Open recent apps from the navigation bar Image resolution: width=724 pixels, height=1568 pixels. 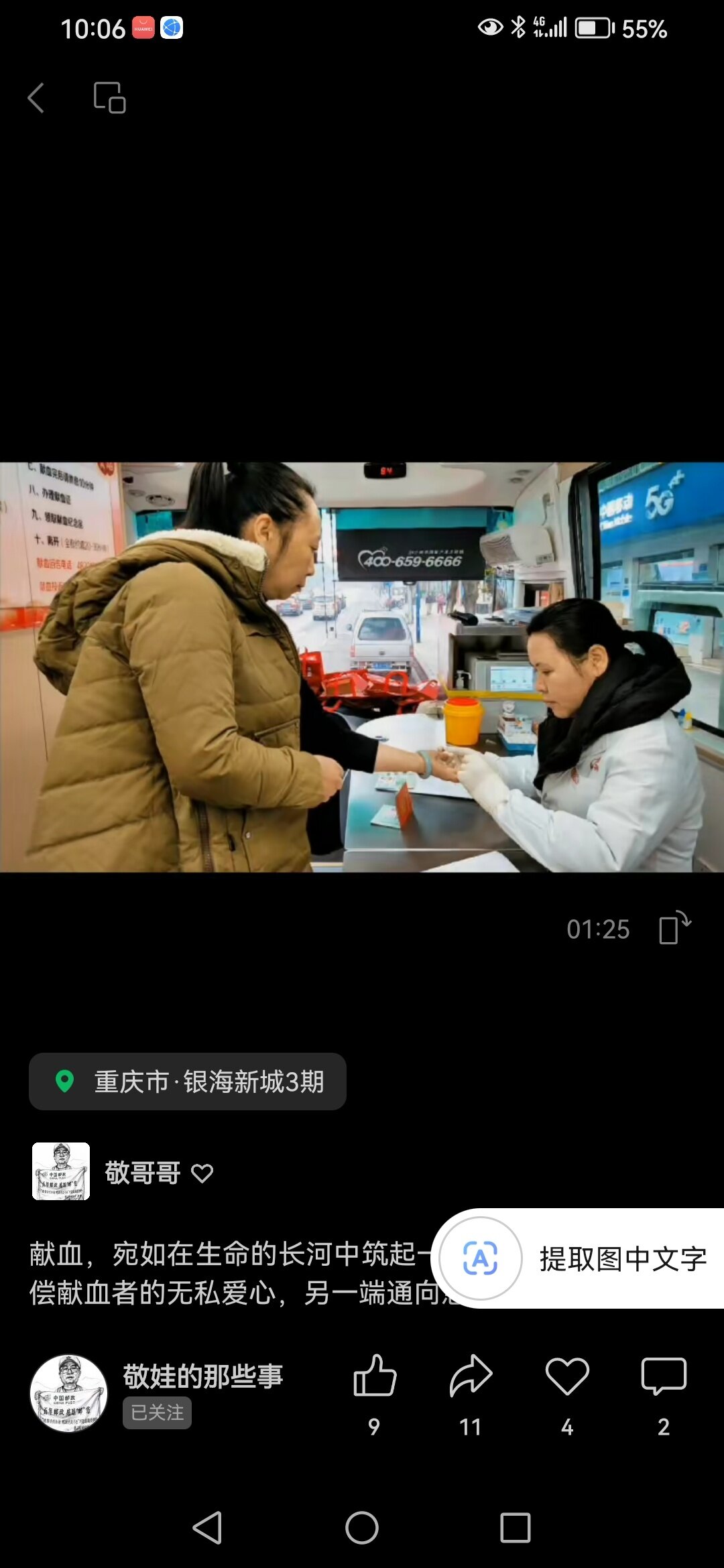(x=516, y=1528)
